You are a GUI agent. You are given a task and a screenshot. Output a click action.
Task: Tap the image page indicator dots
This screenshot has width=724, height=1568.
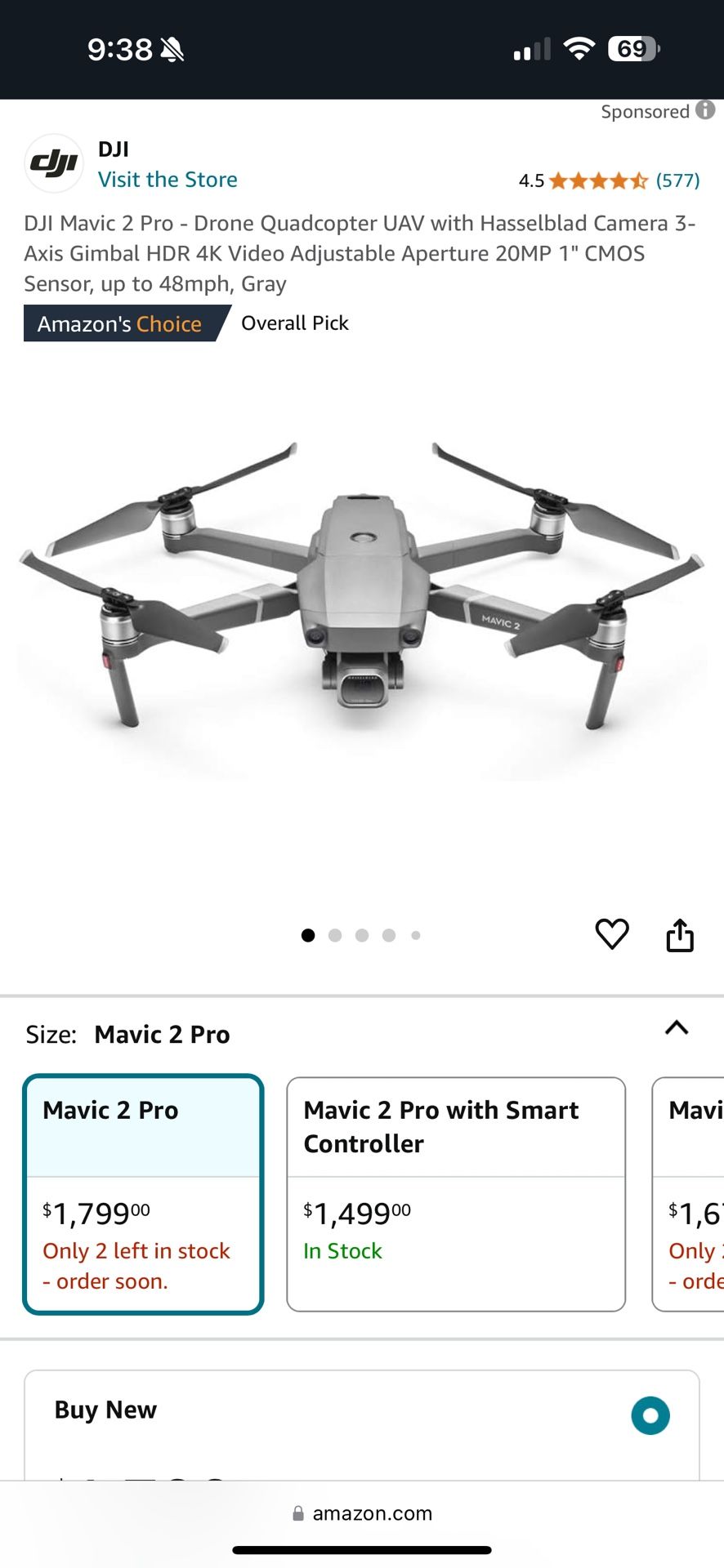pyautogui.click(x=361, y=935)
